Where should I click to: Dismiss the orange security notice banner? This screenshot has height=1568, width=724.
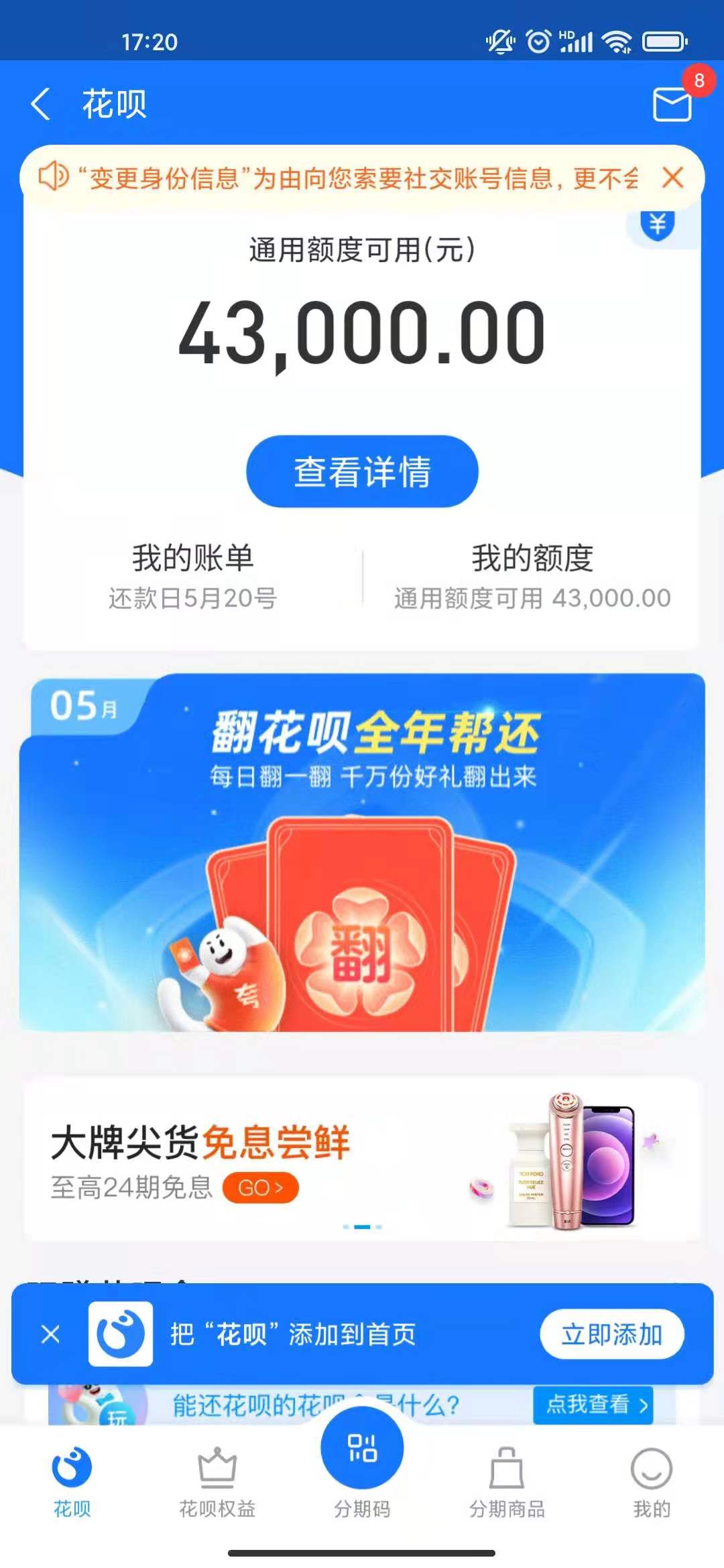pos(672,178)
